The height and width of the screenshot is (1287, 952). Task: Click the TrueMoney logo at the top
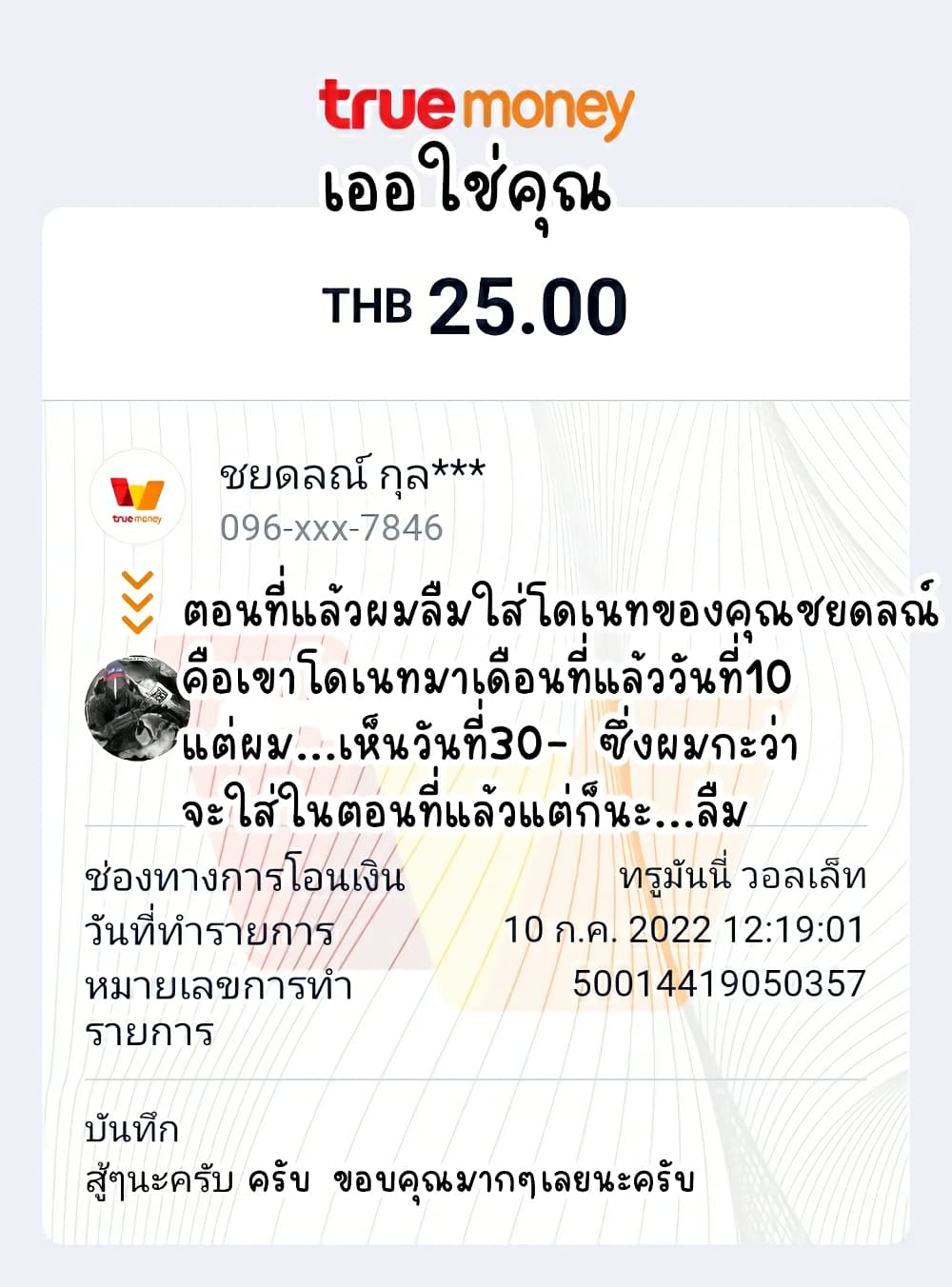(473, 108)
